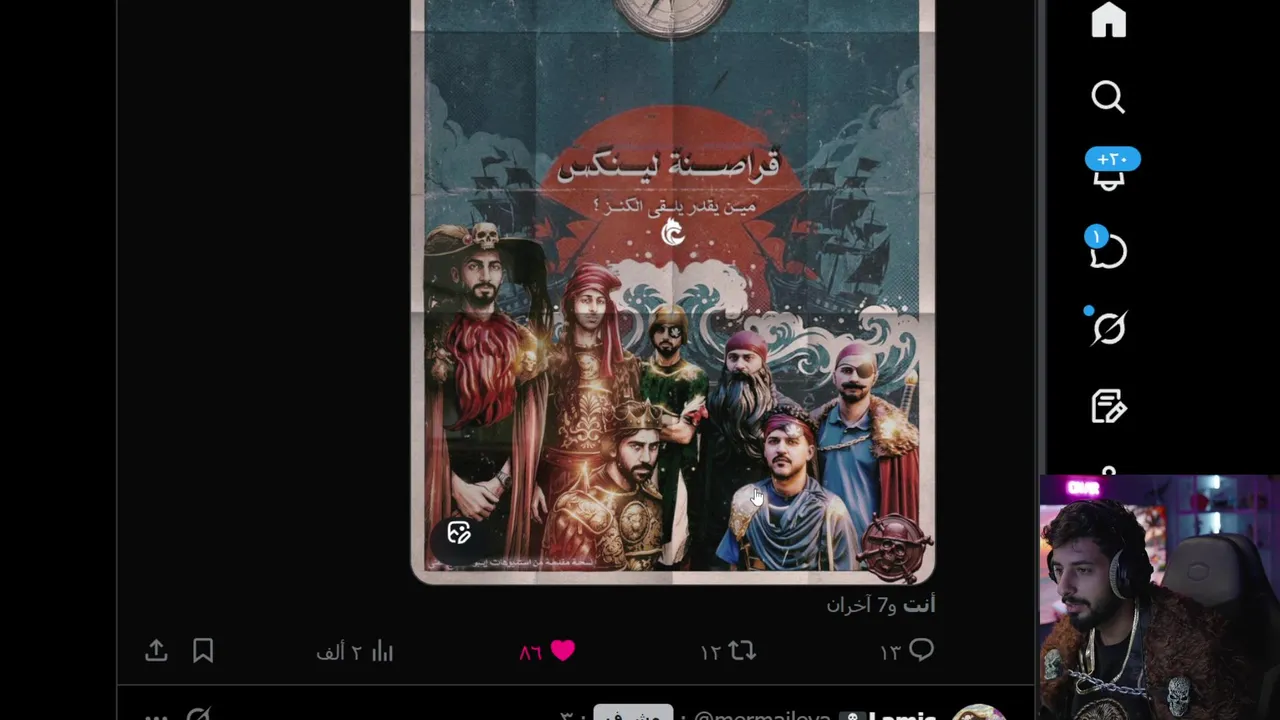Open the notifications bell
The height and width of the screenshot is (720, 1280).
1108,174
